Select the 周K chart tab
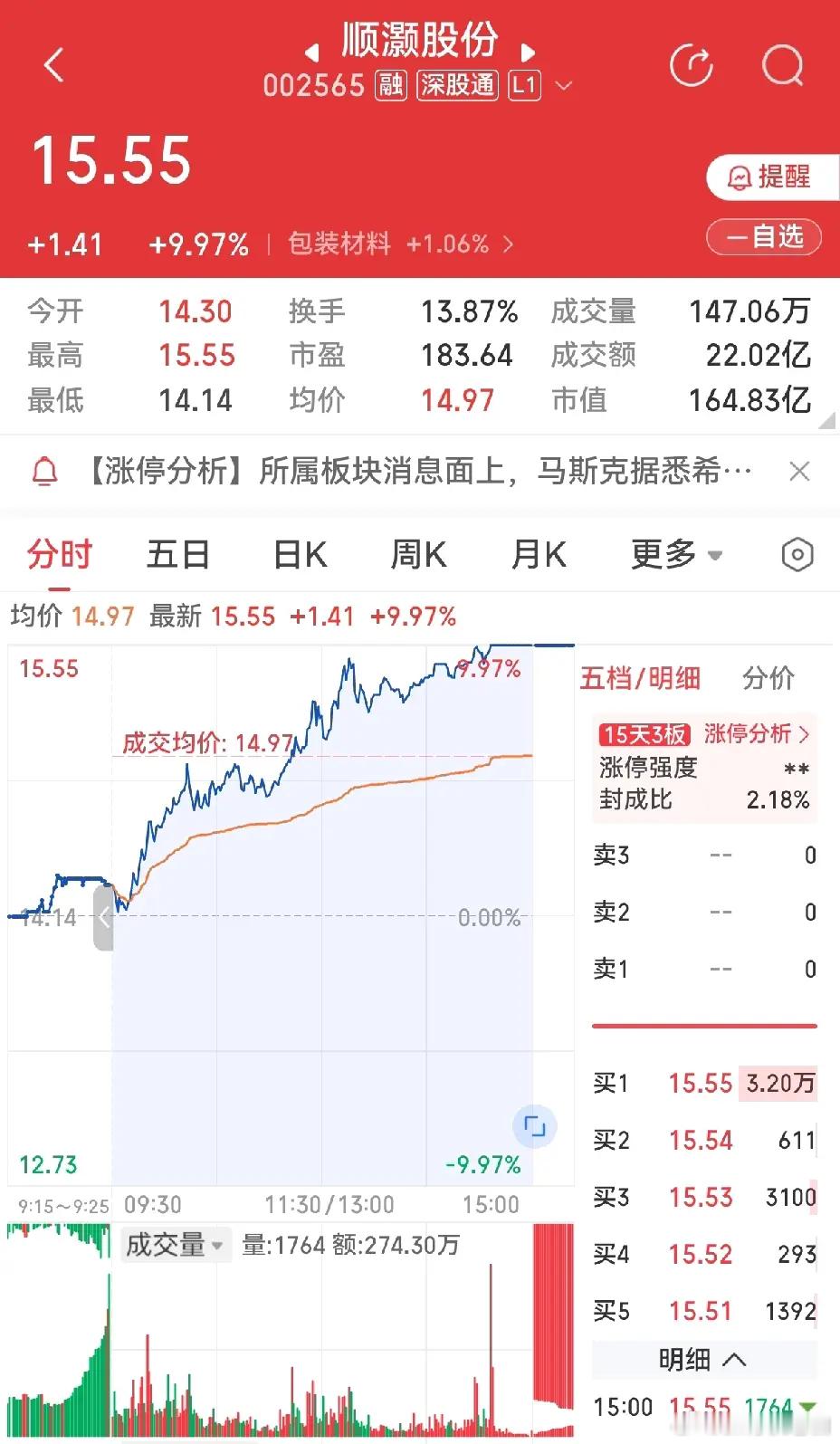The height and width of the screenshot is (1444, 840). [418, 554]
